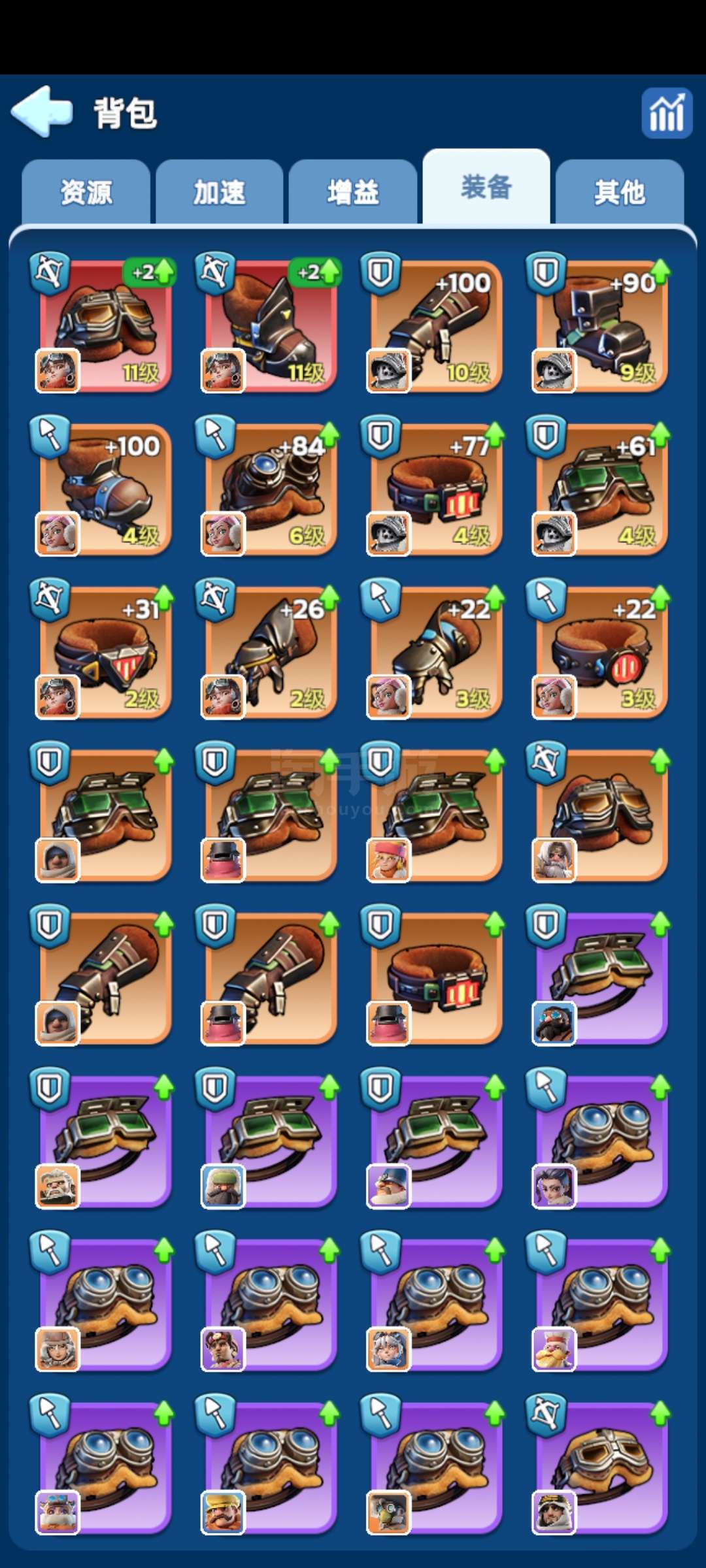The width and height of the screenshot is (706, 1568).
Task: Select the 装备 tab
Action: 486,187
